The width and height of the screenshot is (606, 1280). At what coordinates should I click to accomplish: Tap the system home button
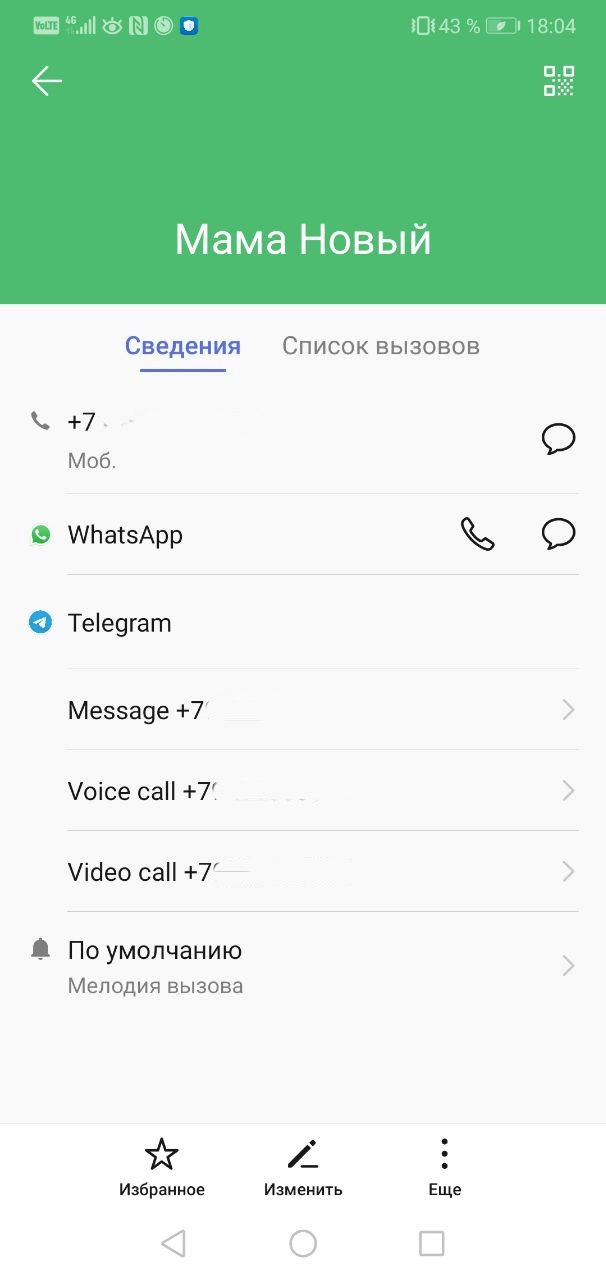coord(303,1243)
